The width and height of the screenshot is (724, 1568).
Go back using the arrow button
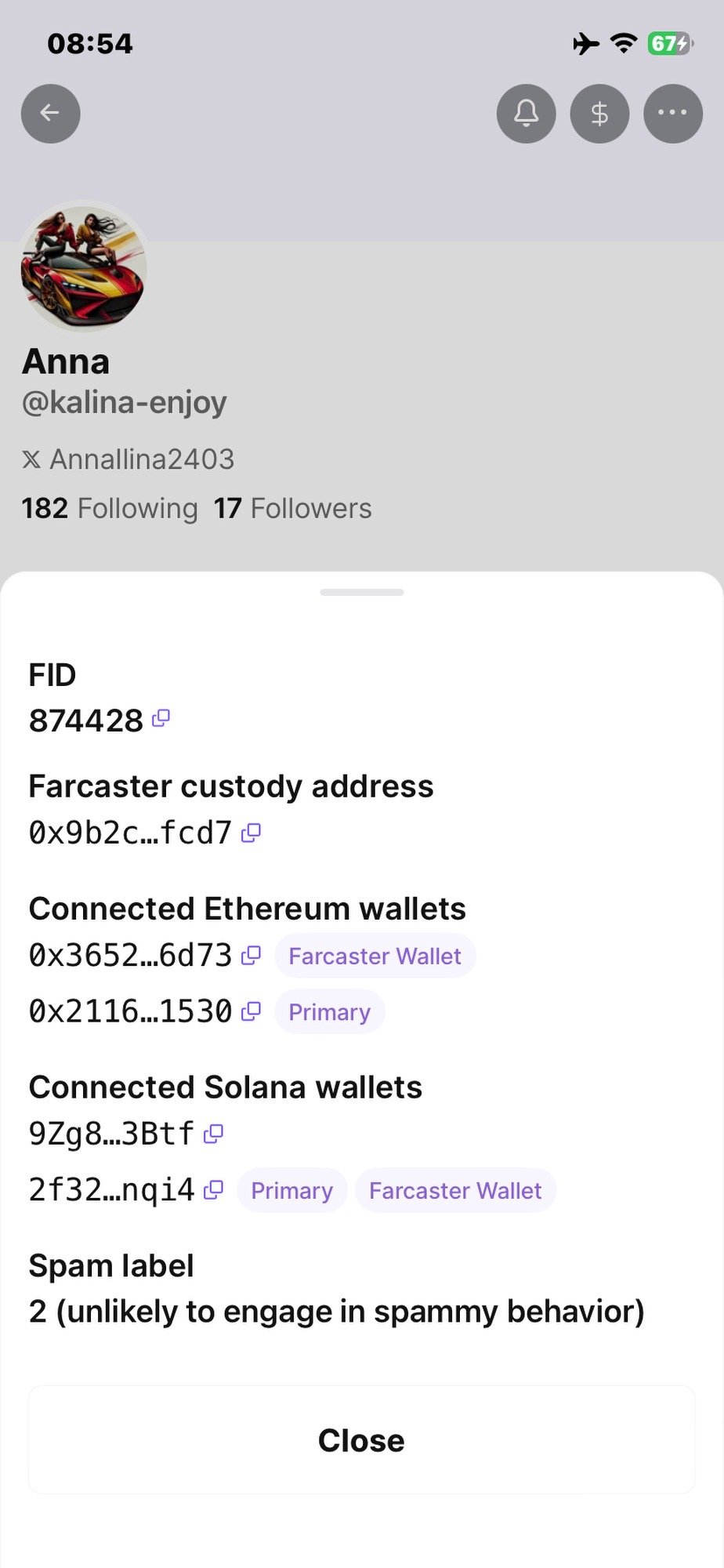point(50,114)
